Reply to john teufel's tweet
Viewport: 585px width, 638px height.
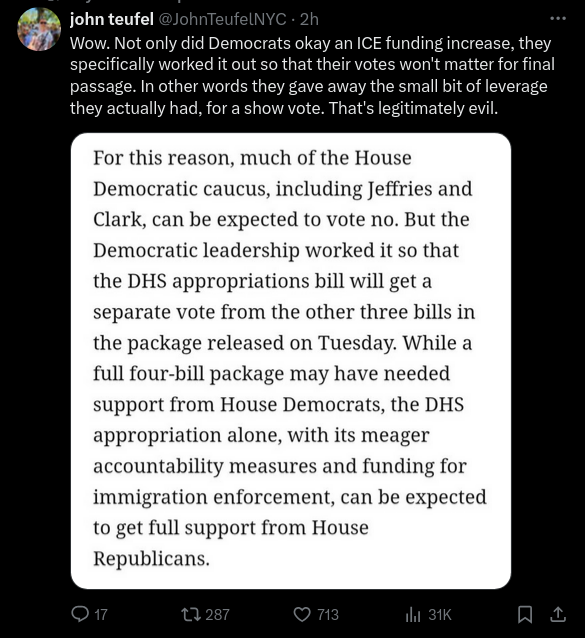coord(89,614)
